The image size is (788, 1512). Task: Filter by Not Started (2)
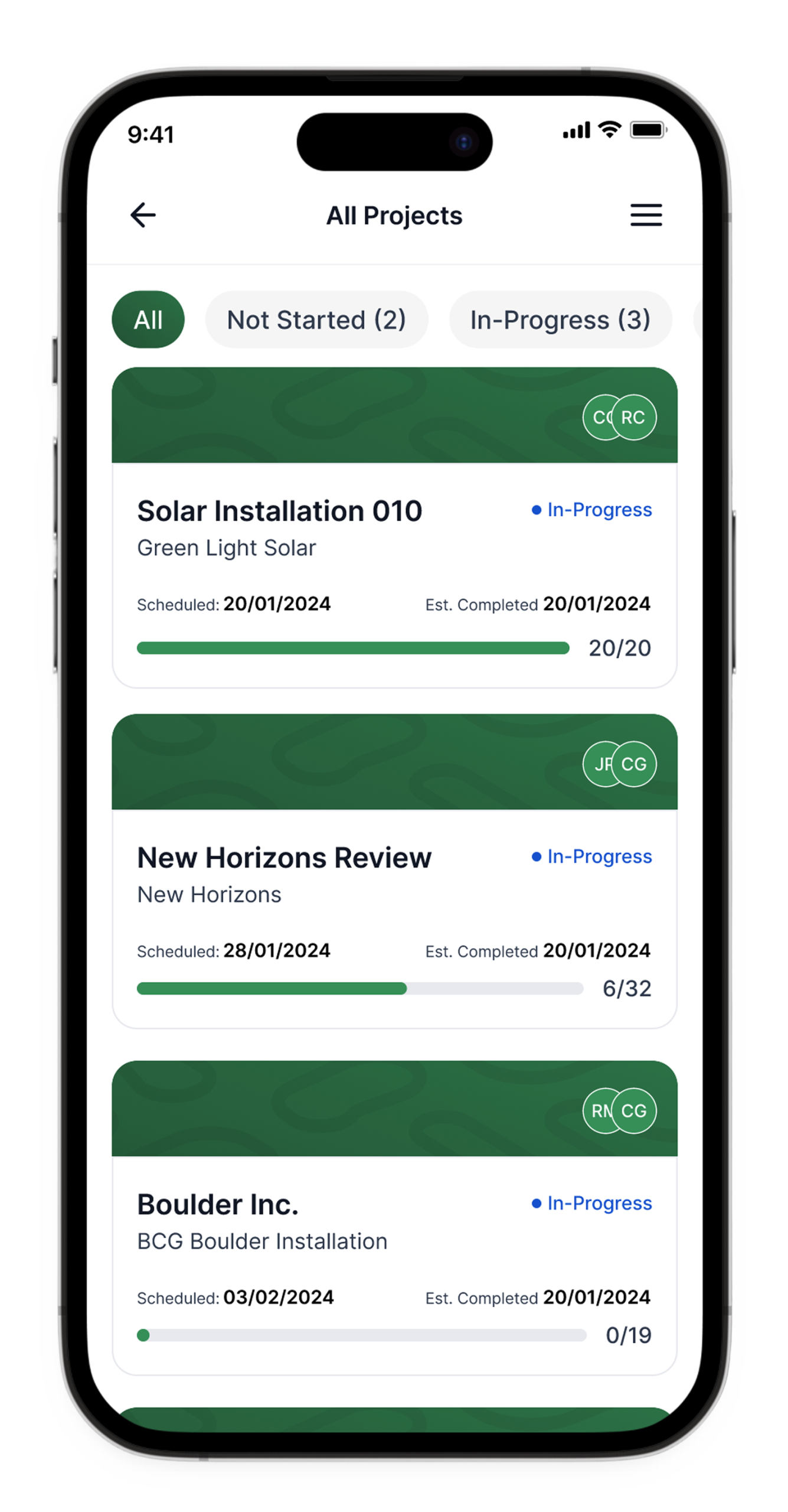(x=316, y=320)
